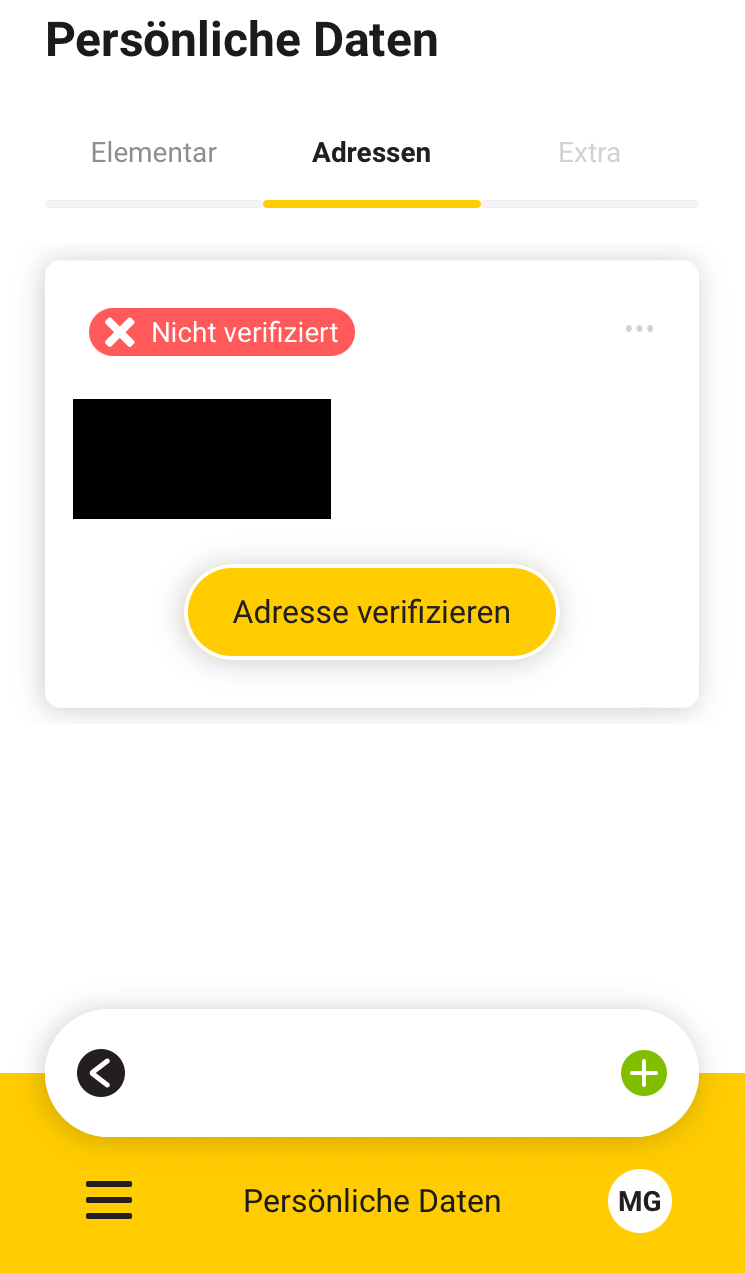Go back with the black arrow icon
Screen dimensions: 745x1273
pos(101,1074)
